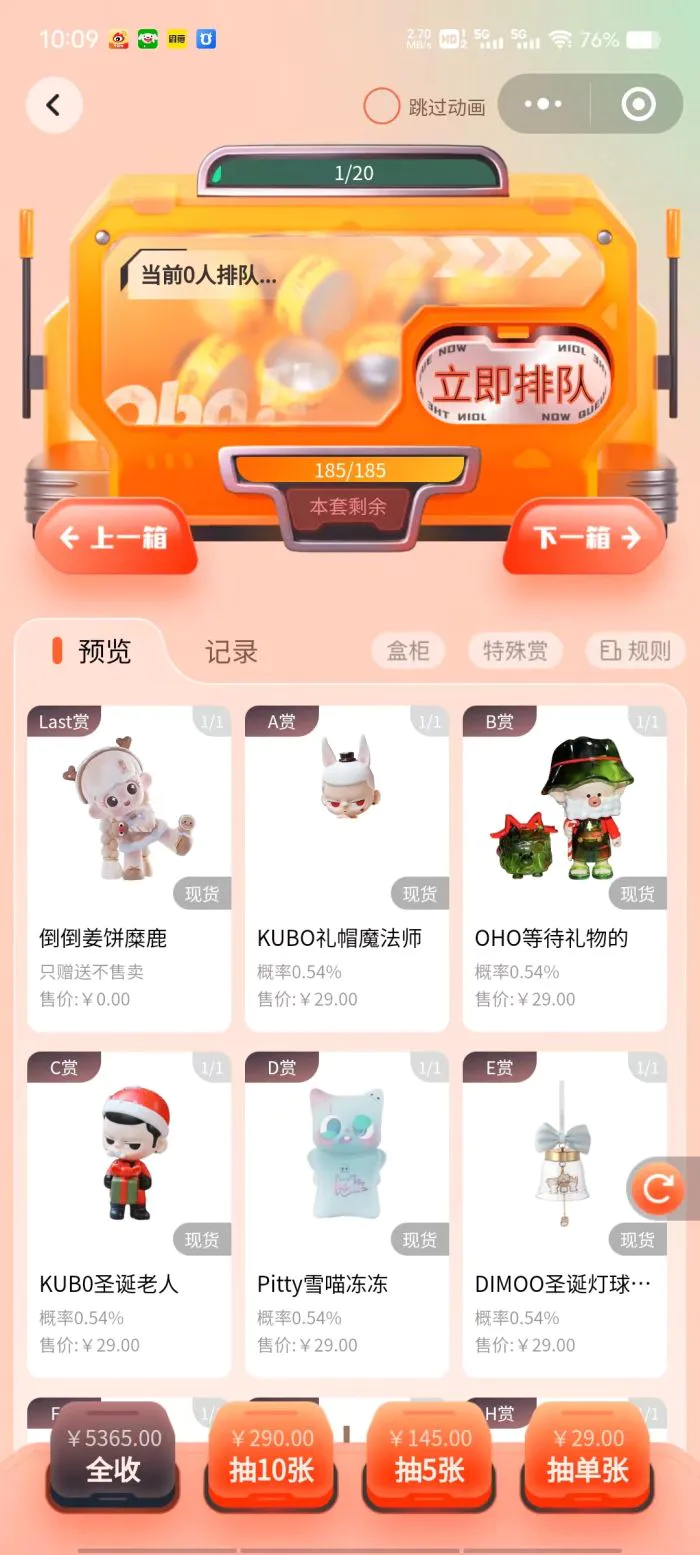Toggle the 跳过动画 skip animation option
The width and height of the screenshot is (700, 1555).
click(382, 107)
